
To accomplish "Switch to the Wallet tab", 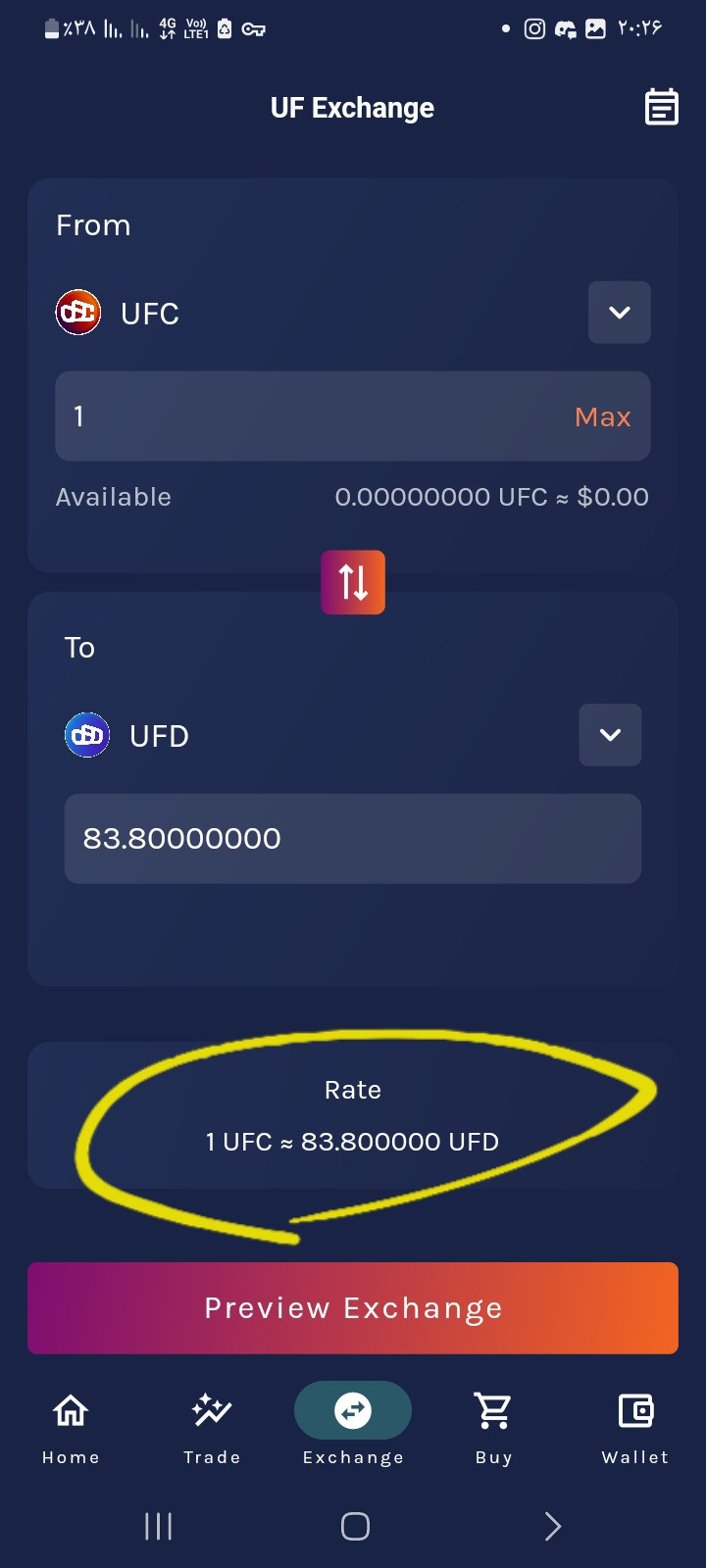I will point(635,1429).
